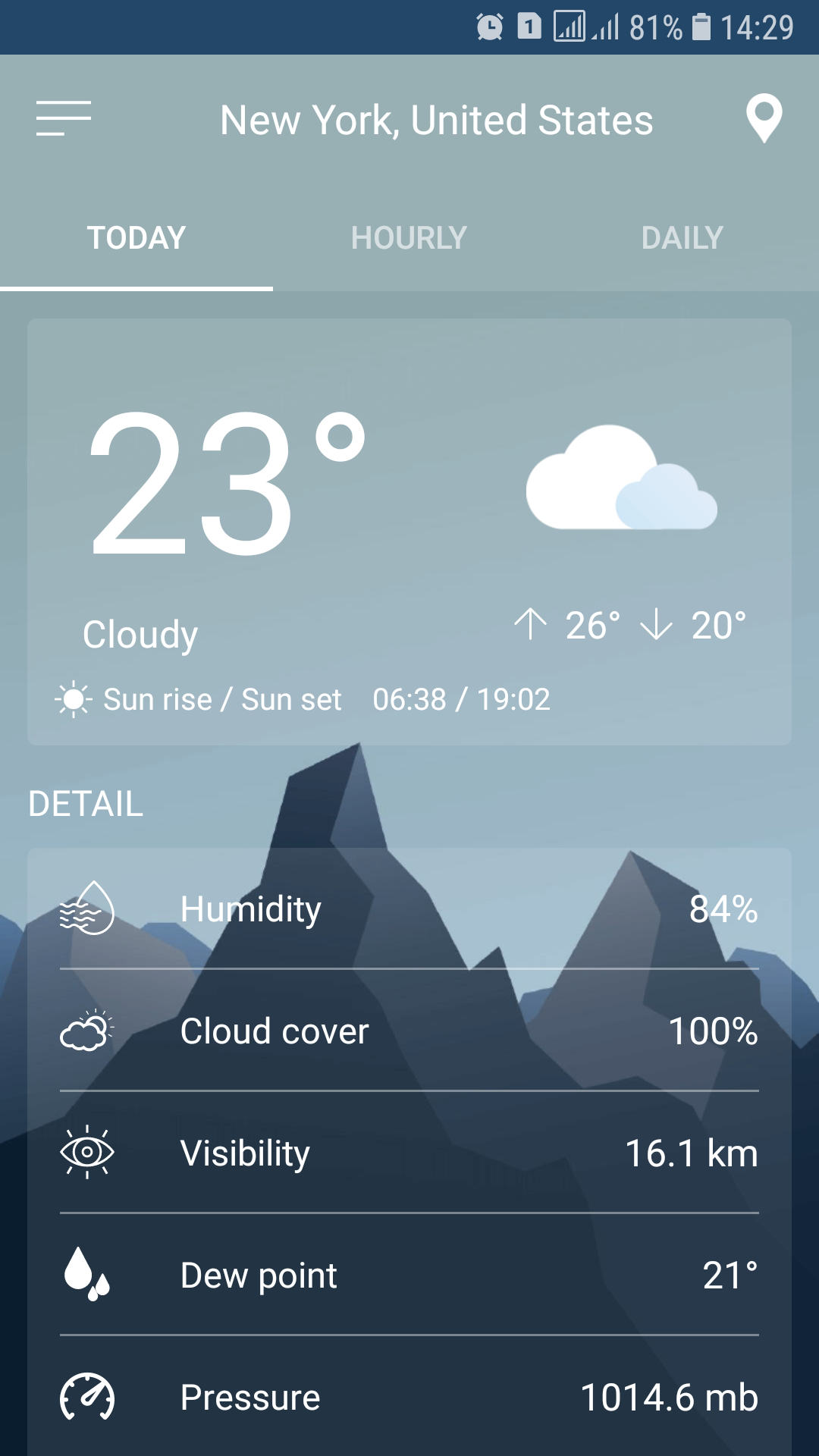Viewport: 819px width, 1456px height.
Task: Expand the Humidity detail row
Action: [x=409, y=908]
